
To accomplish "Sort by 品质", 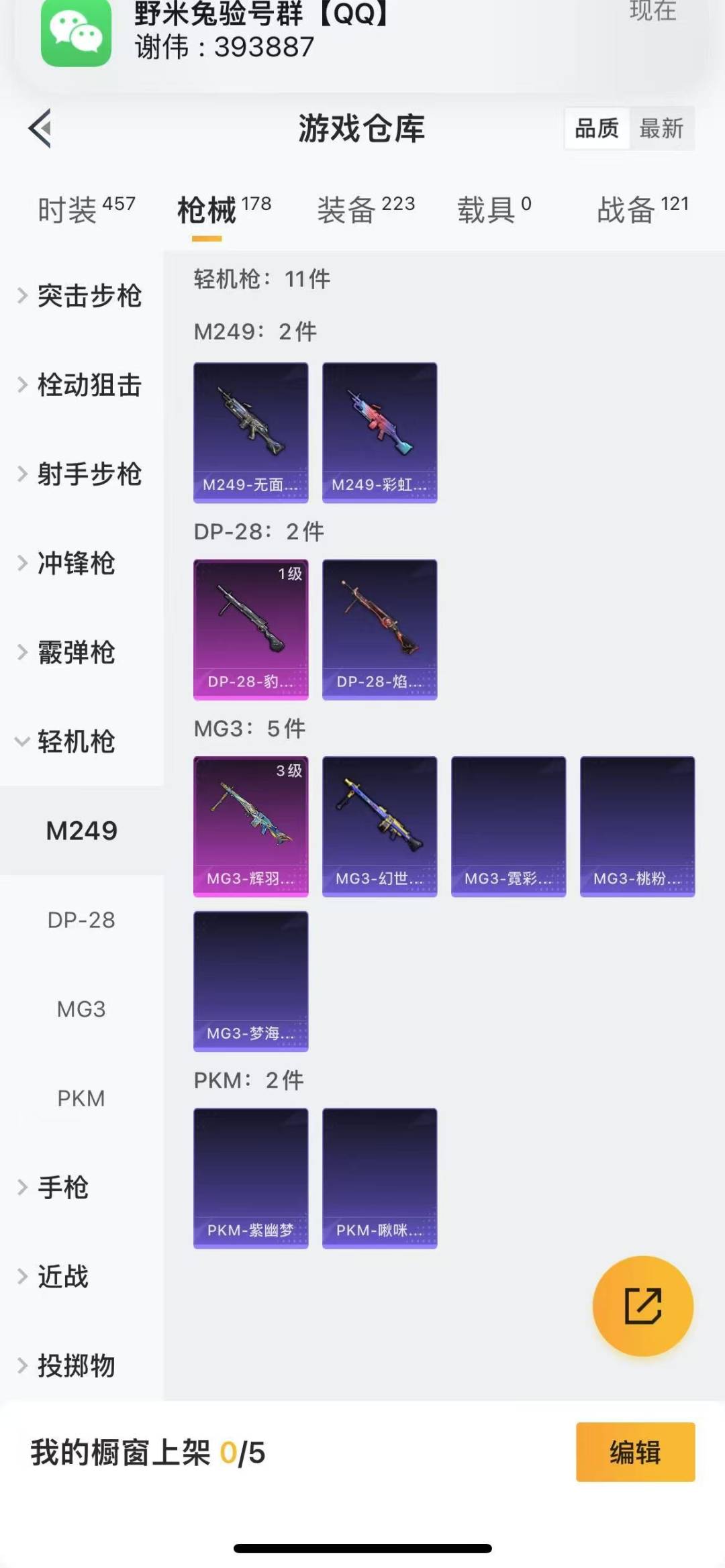I will click(596, 127).
